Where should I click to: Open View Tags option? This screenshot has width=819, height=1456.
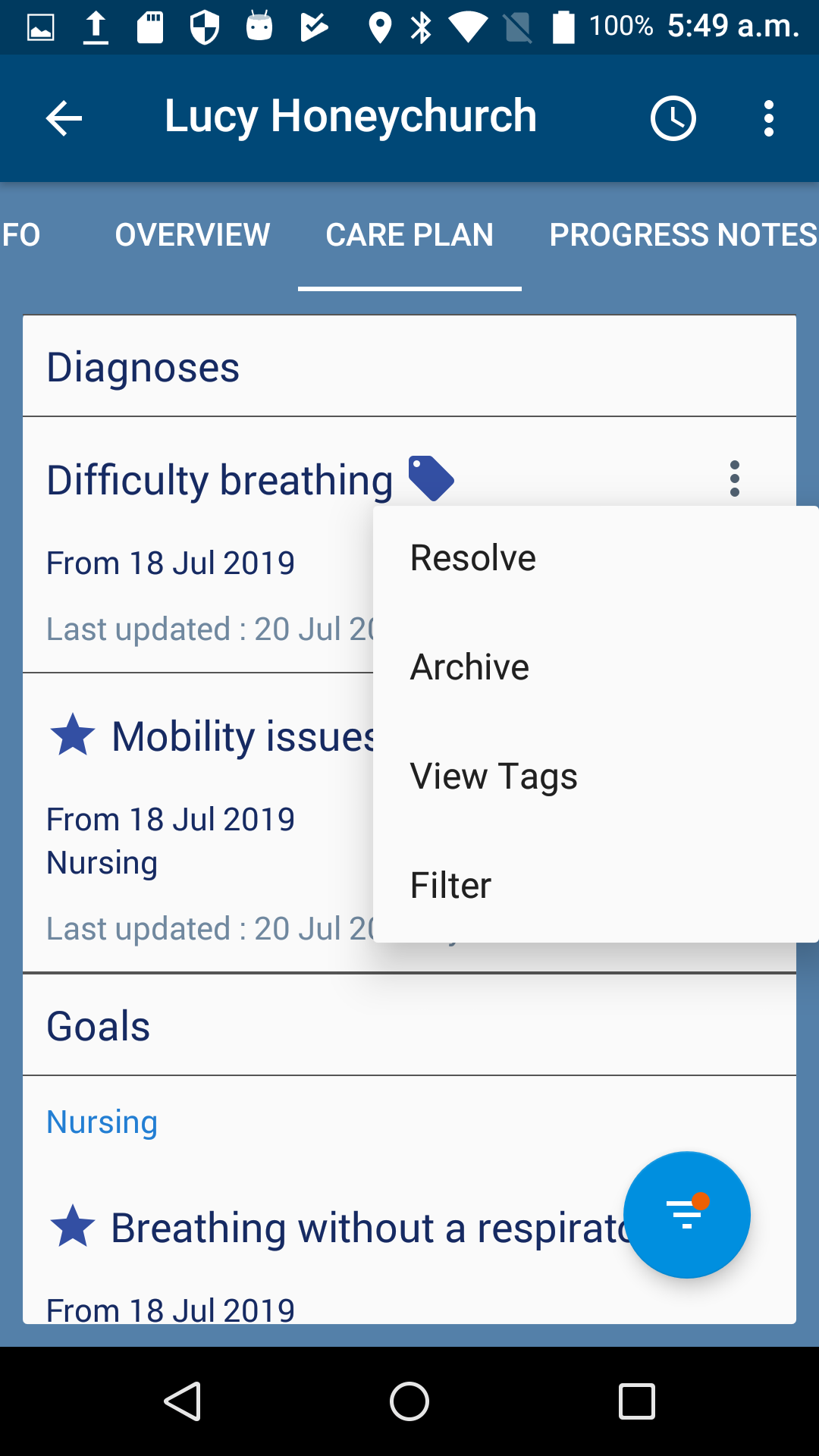494,777
